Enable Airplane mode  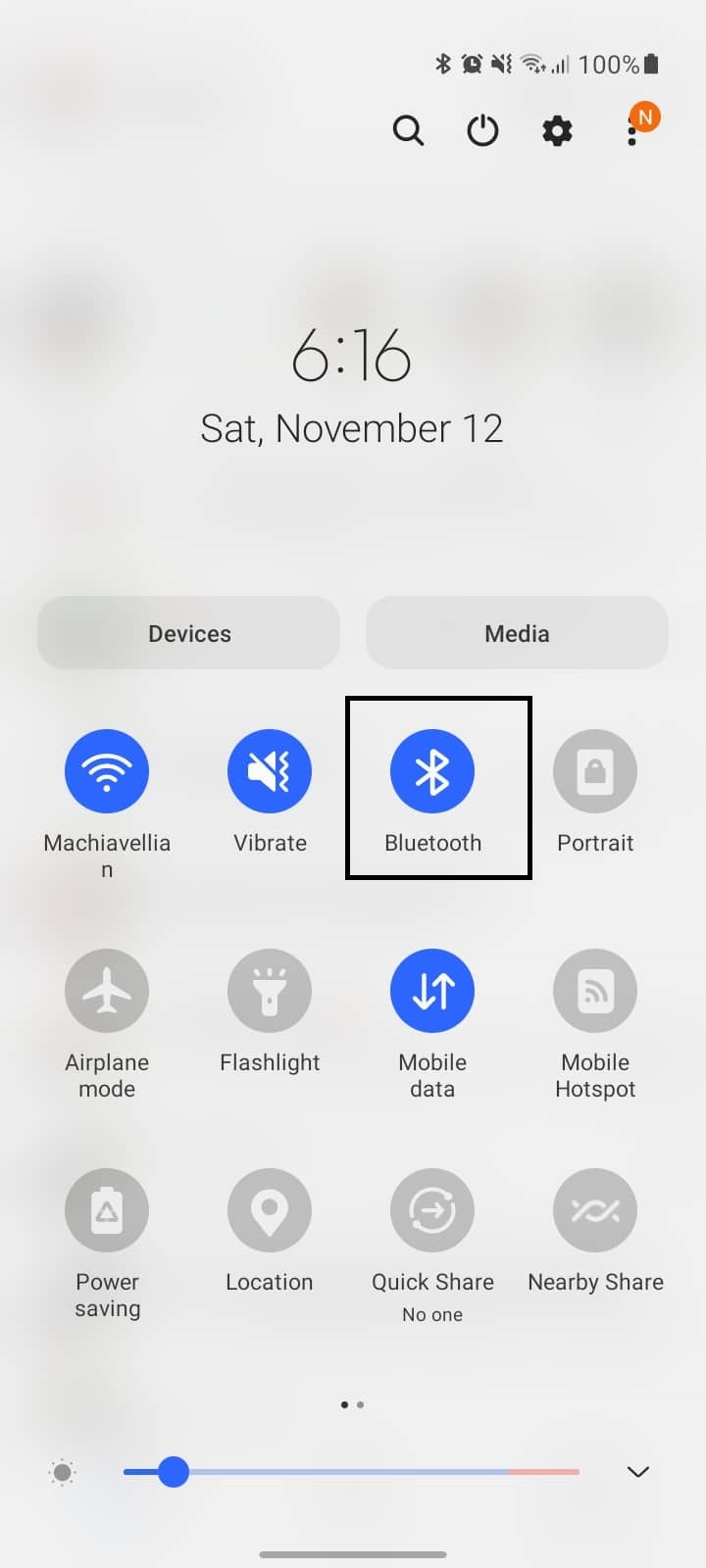click(x=107, y=991)
